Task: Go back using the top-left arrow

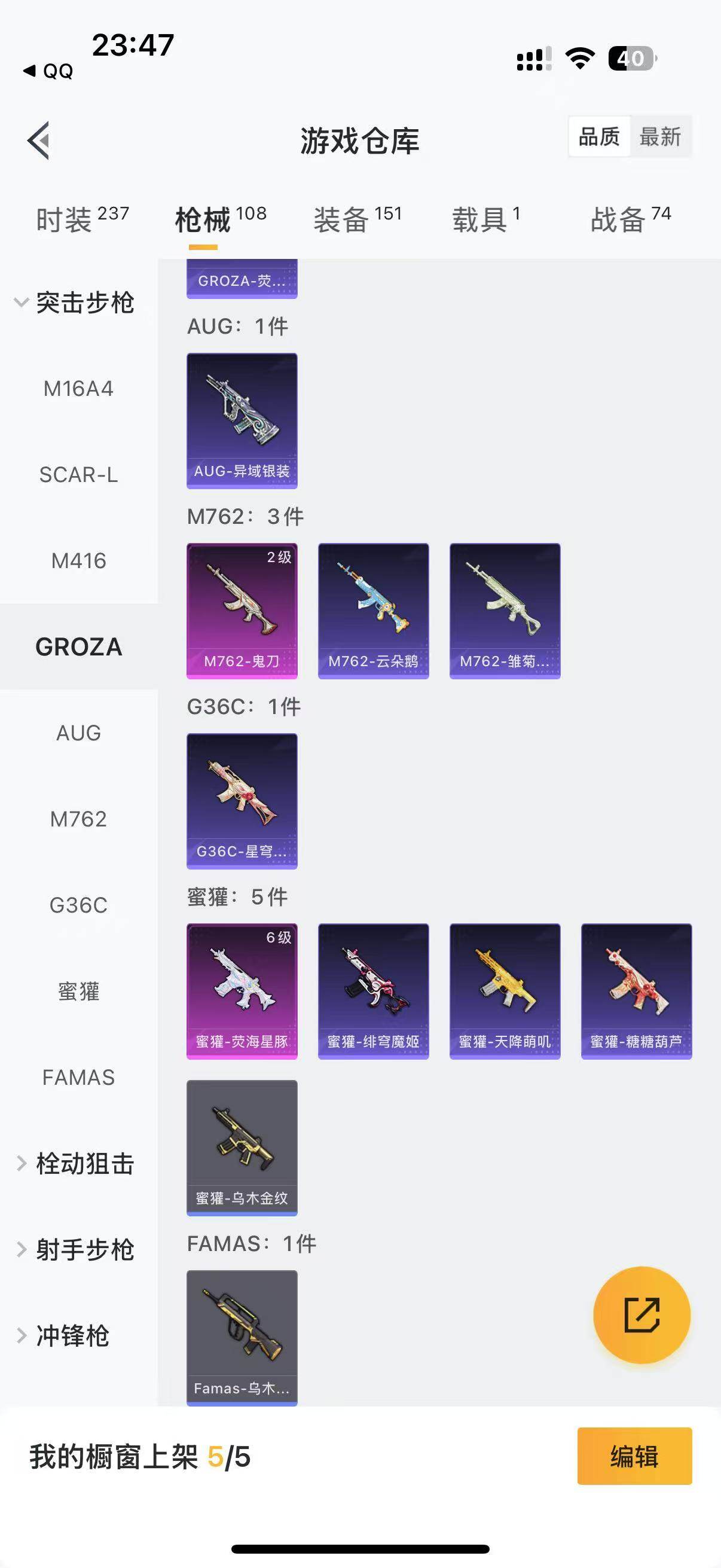Action: [x=39, y=141]
